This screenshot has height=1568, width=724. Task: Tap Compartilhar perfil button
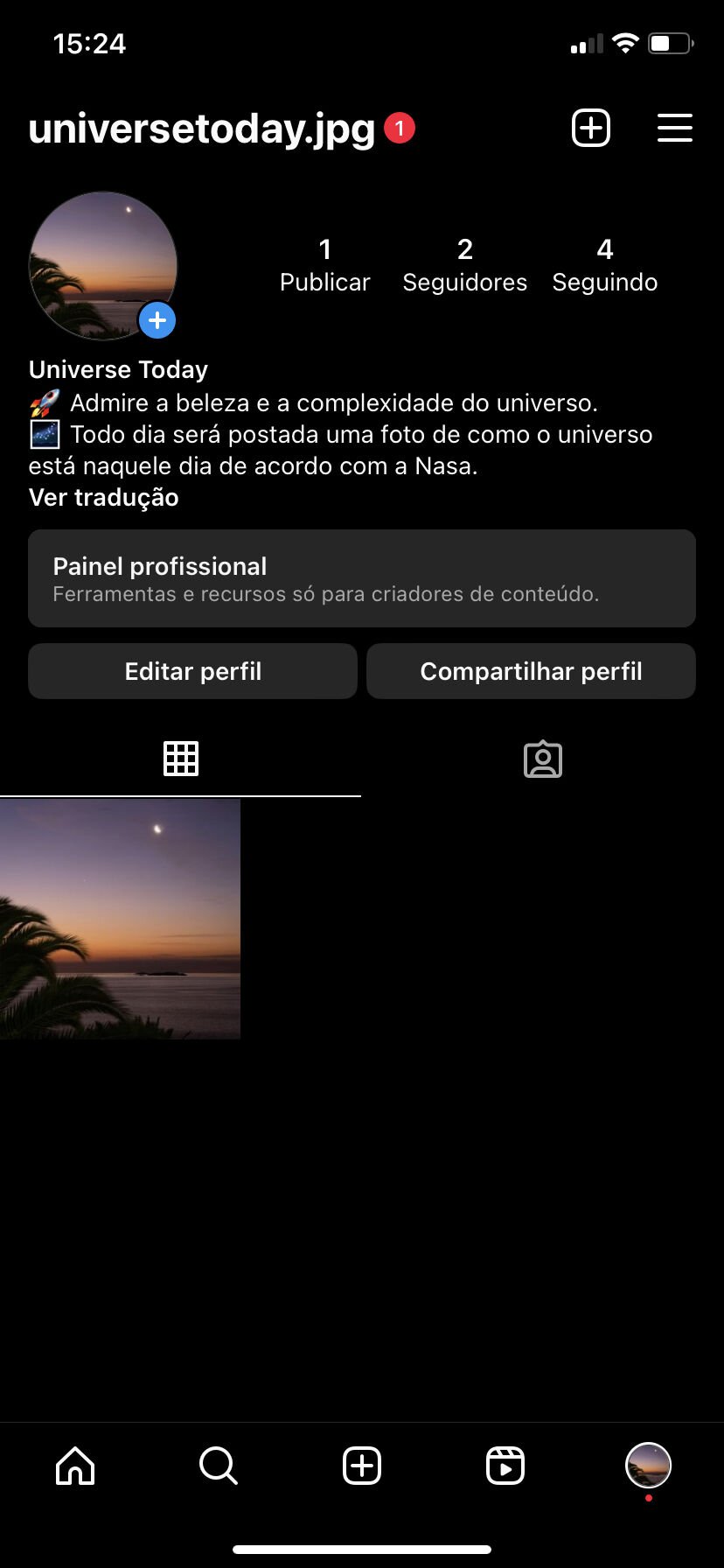532,671
